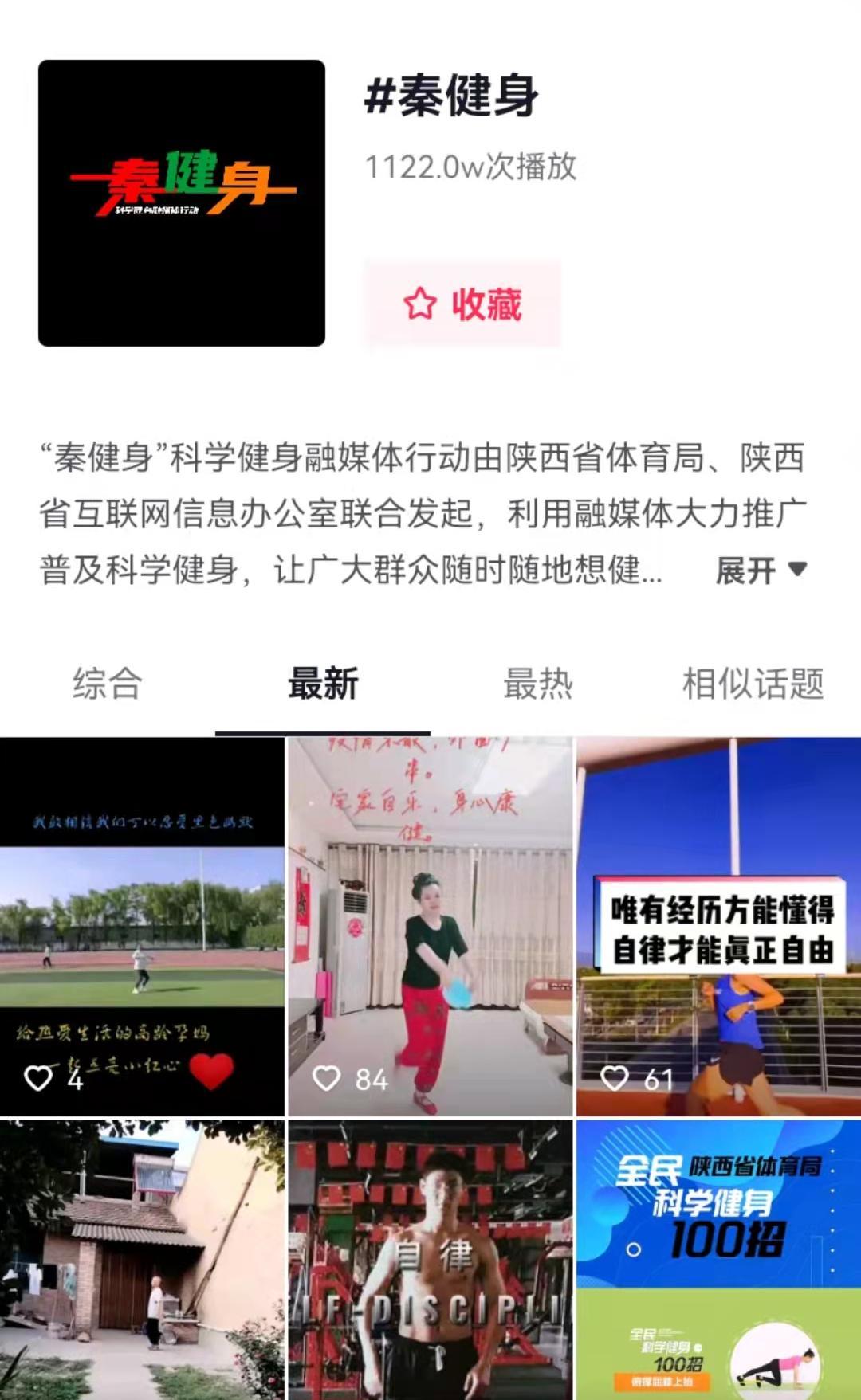Screen dimensions: 861x1400
Task: Expand the topic description with 展开
Action: (761, 571)
